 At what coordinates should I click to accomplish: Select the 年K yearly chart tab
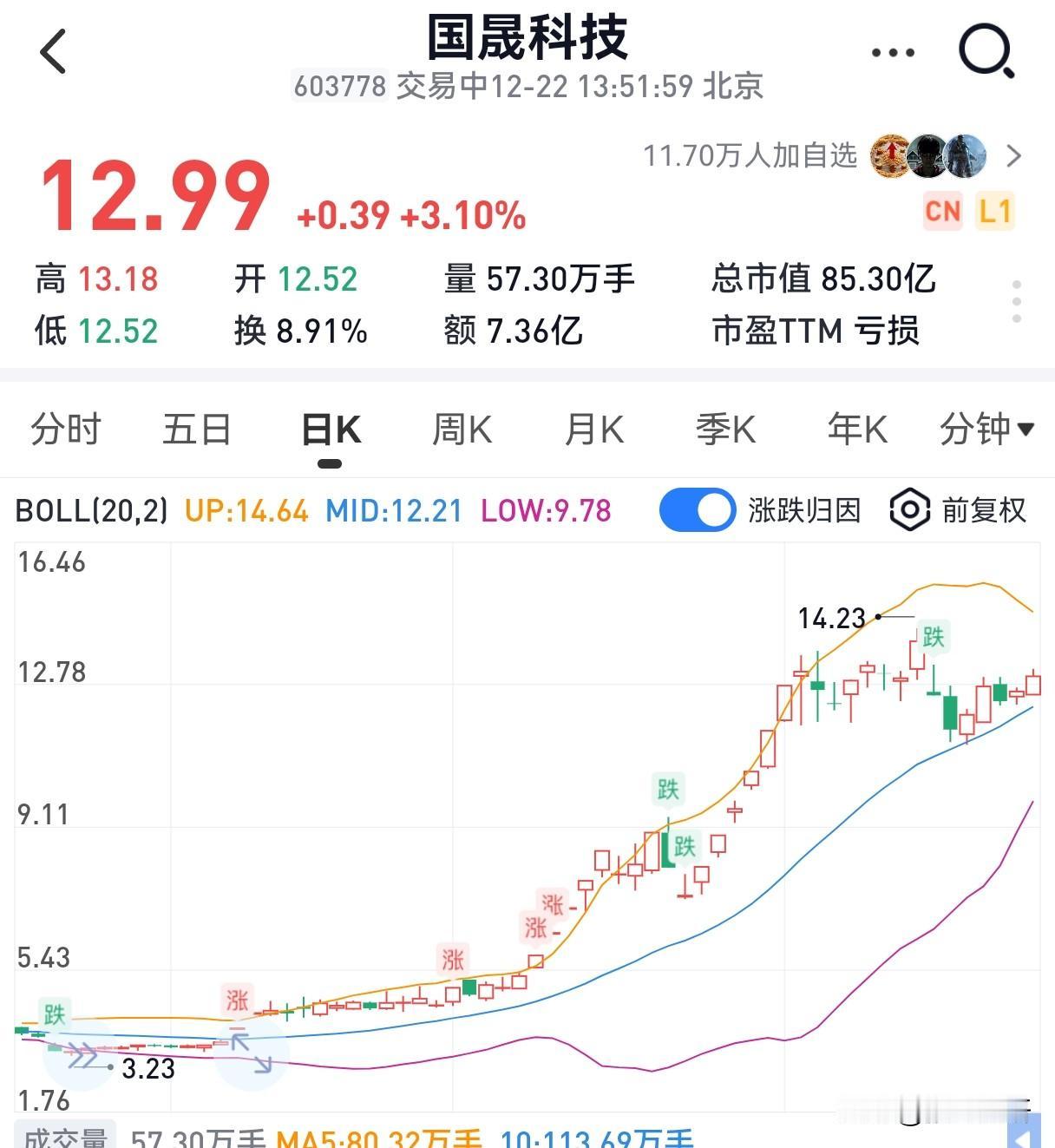pyautogui.click(x=856, y=429)
